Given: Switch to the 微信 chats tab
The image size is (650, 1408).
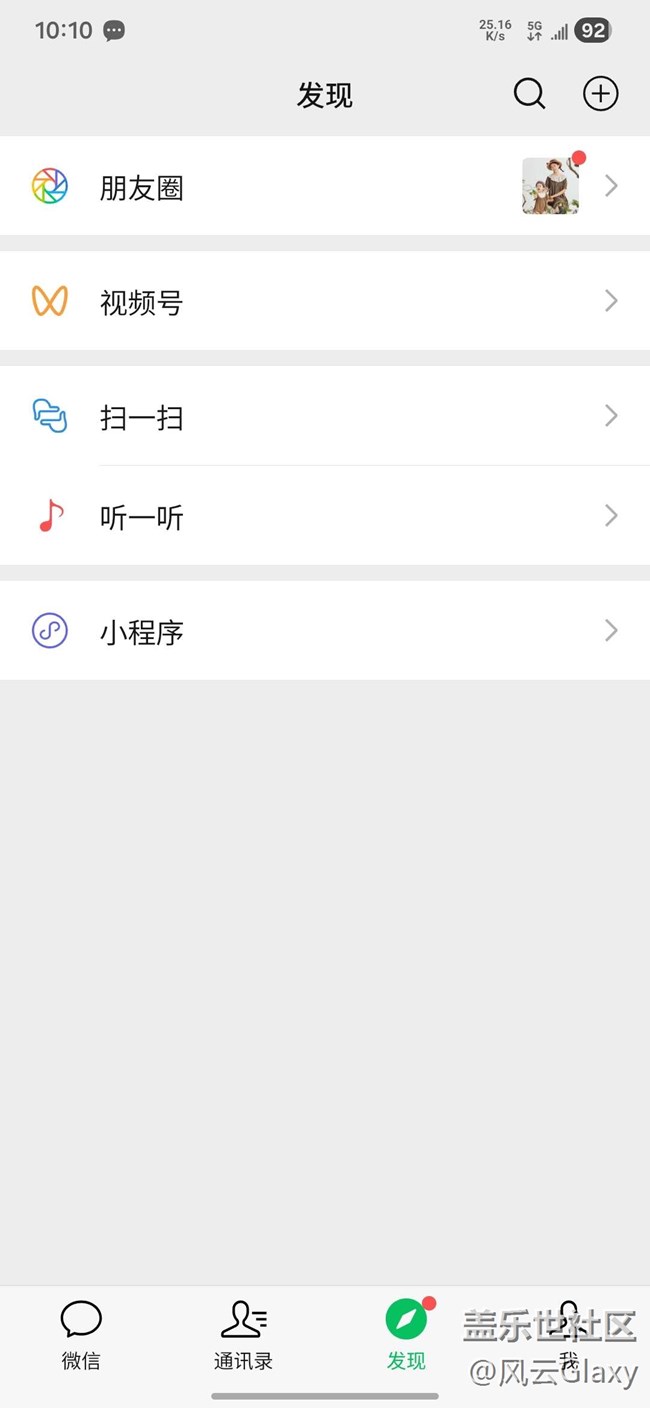Looking at the screenshot, I should pyautogui.click(x=81, y=1334).
